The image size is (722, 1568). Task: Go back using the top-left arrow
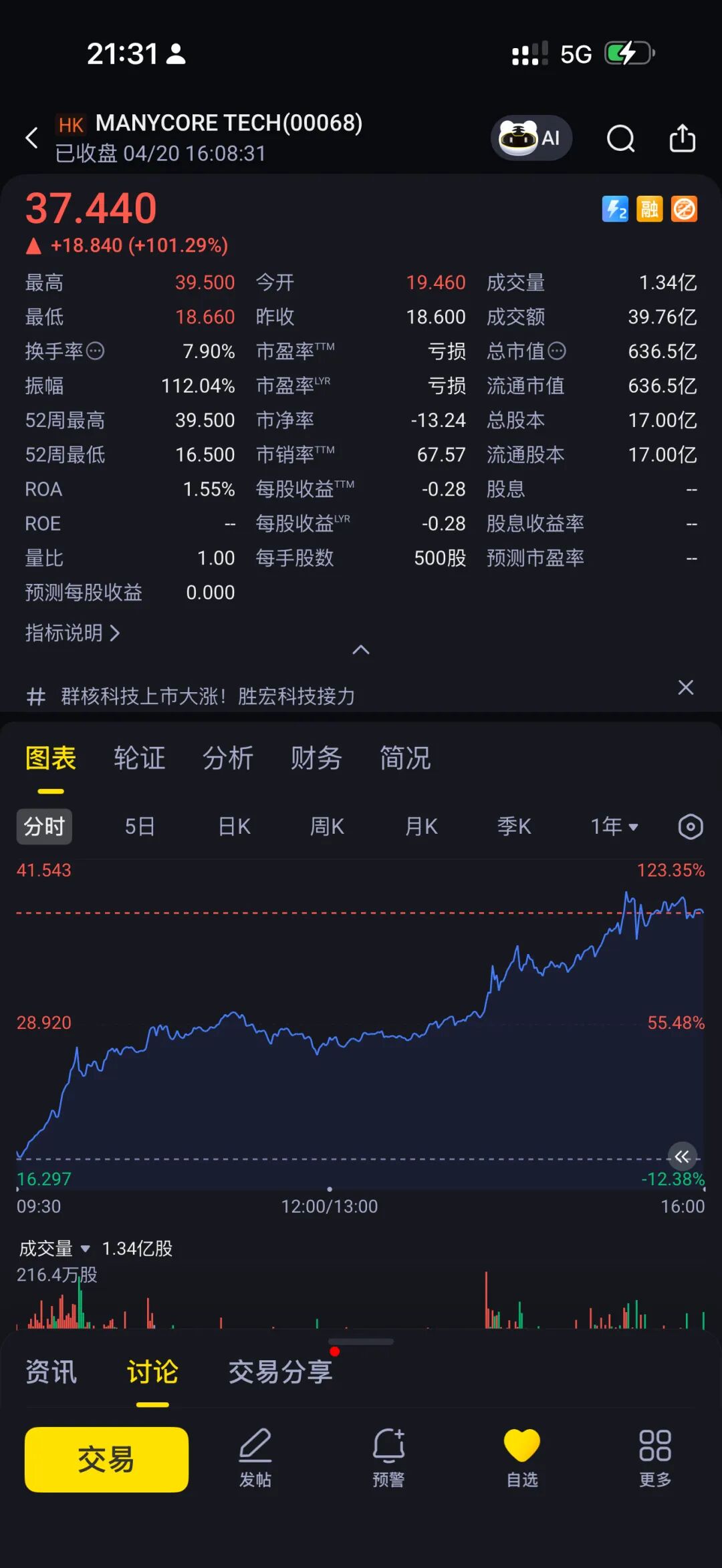coord(31,138)
